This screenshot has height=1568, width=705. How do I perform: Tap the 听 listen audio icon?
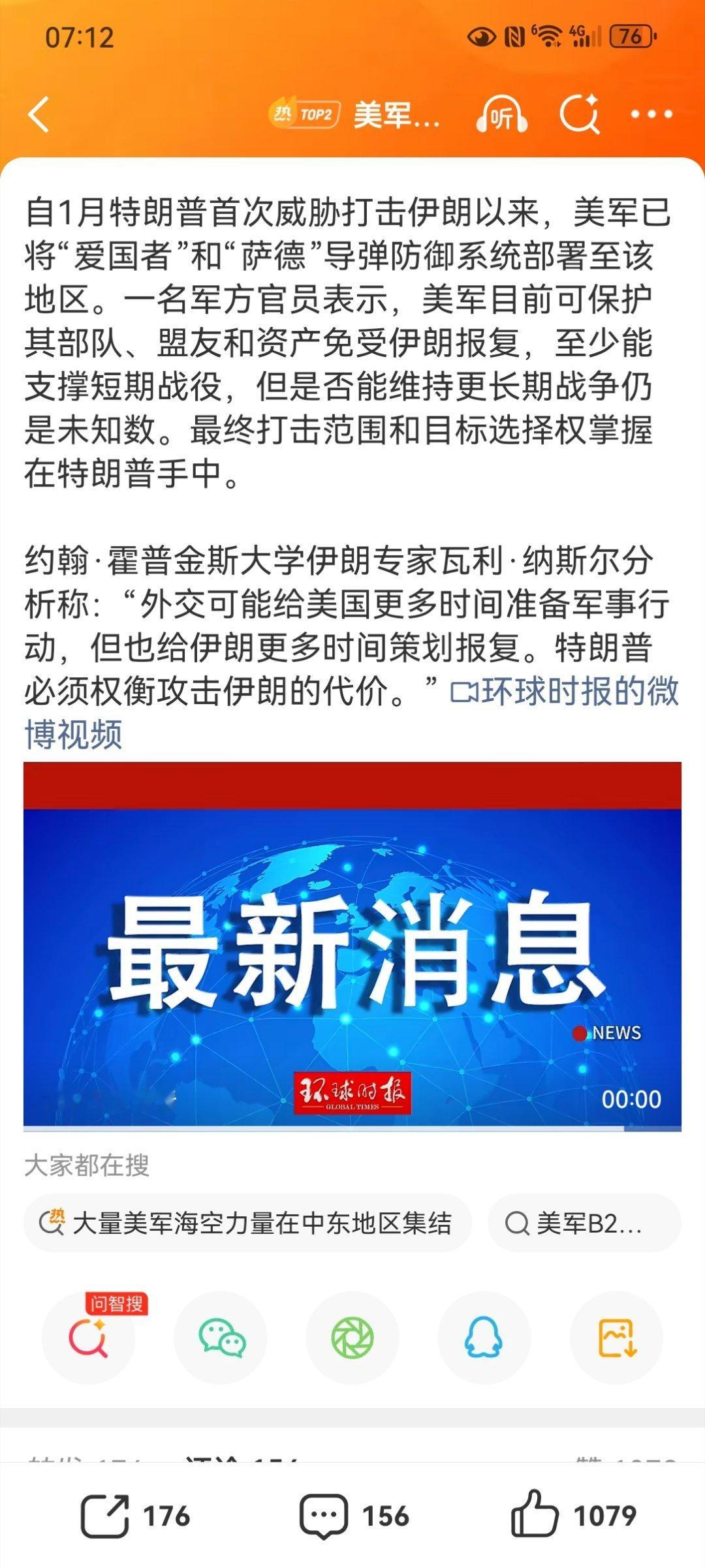[503, 114]
